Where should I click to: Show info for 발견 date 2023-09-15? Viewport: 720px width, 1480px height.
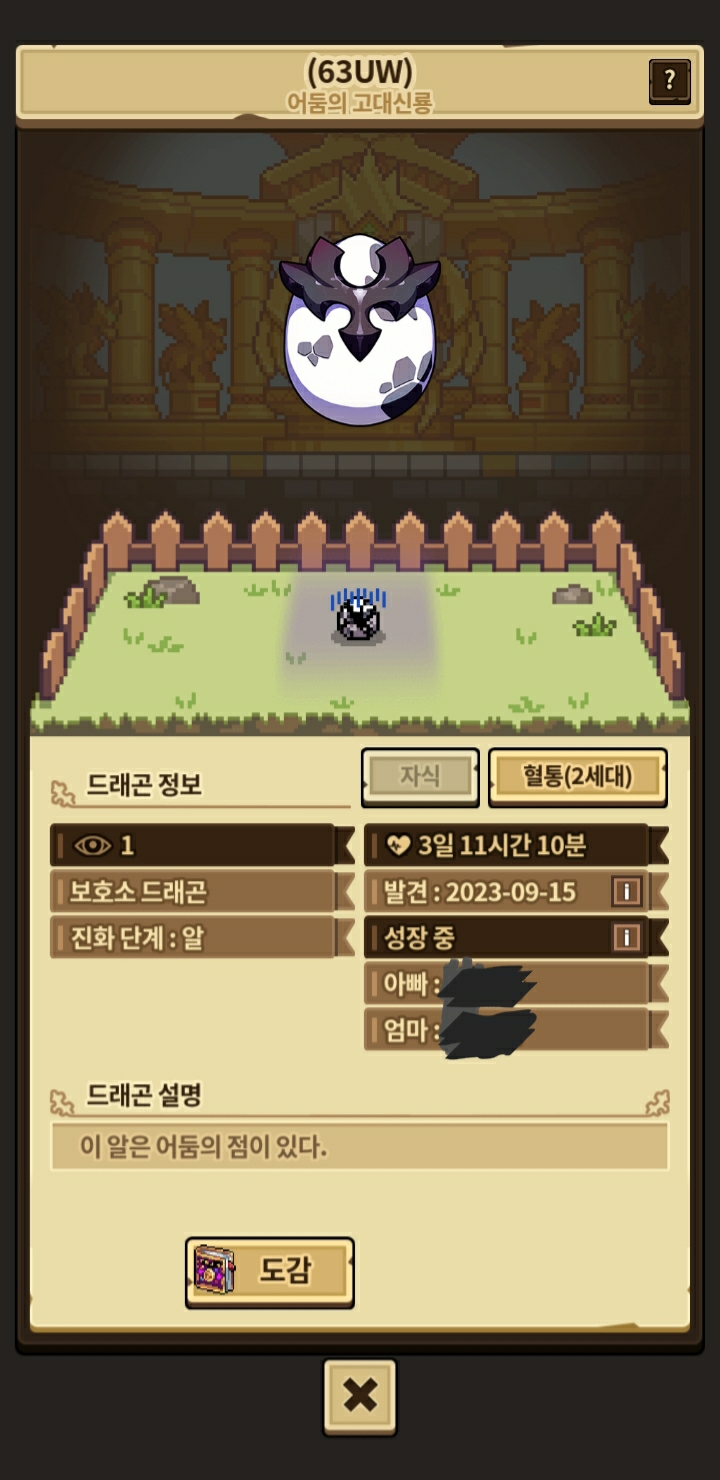point(626,891)
